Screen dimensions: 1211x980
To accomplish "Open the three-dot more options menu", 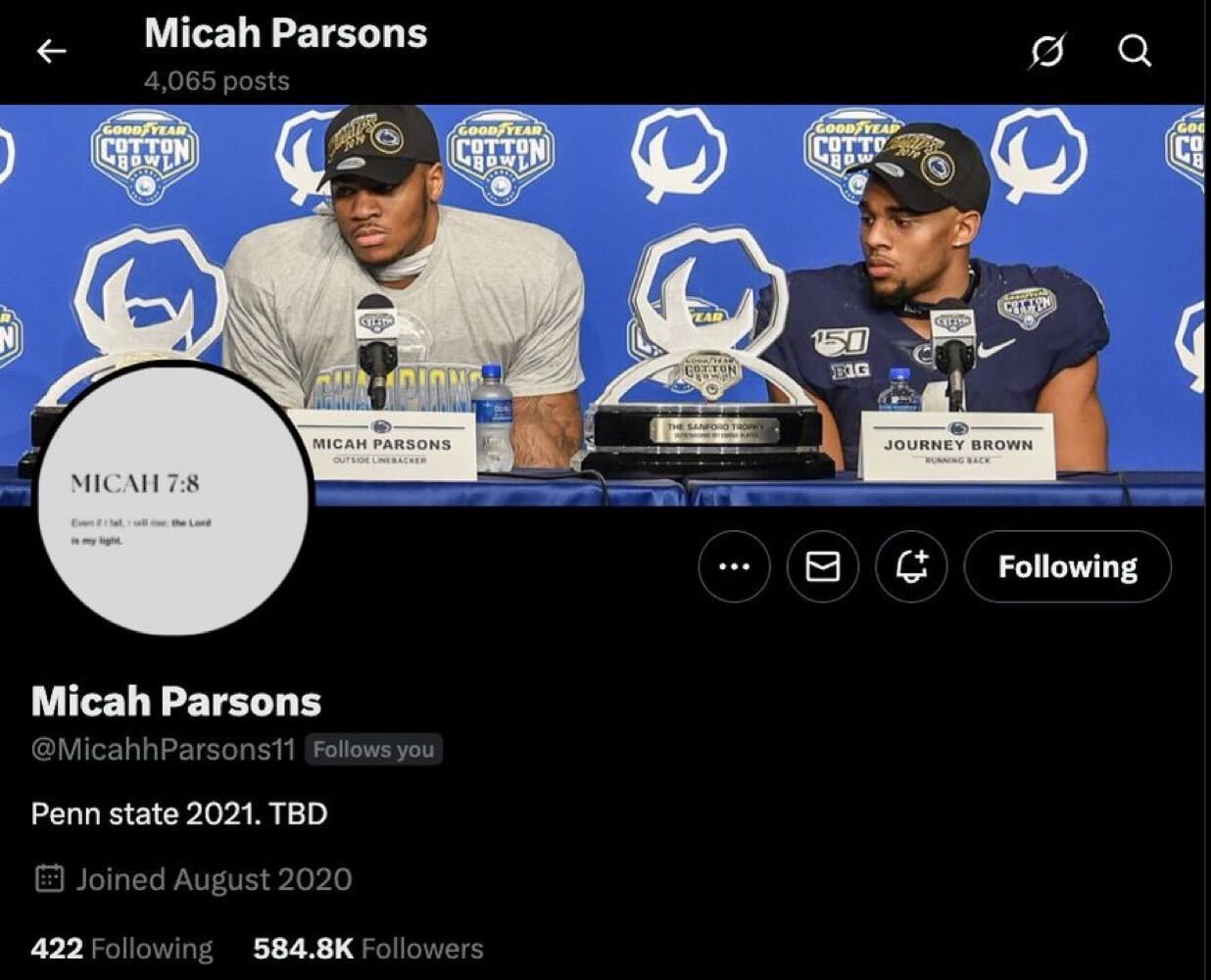I will point(734,566).
